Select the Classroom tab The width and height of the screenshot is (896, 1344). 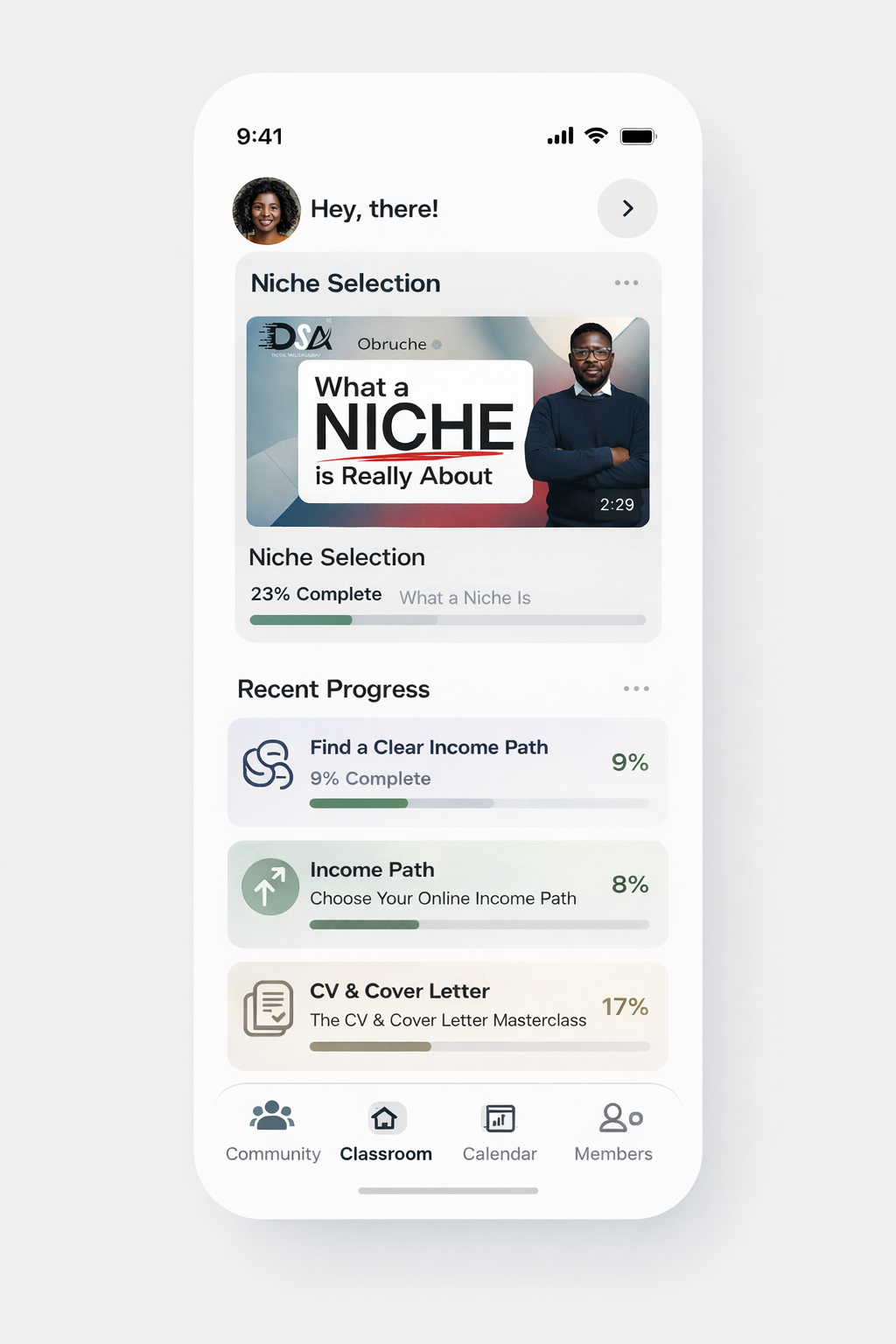[386, 1131]
